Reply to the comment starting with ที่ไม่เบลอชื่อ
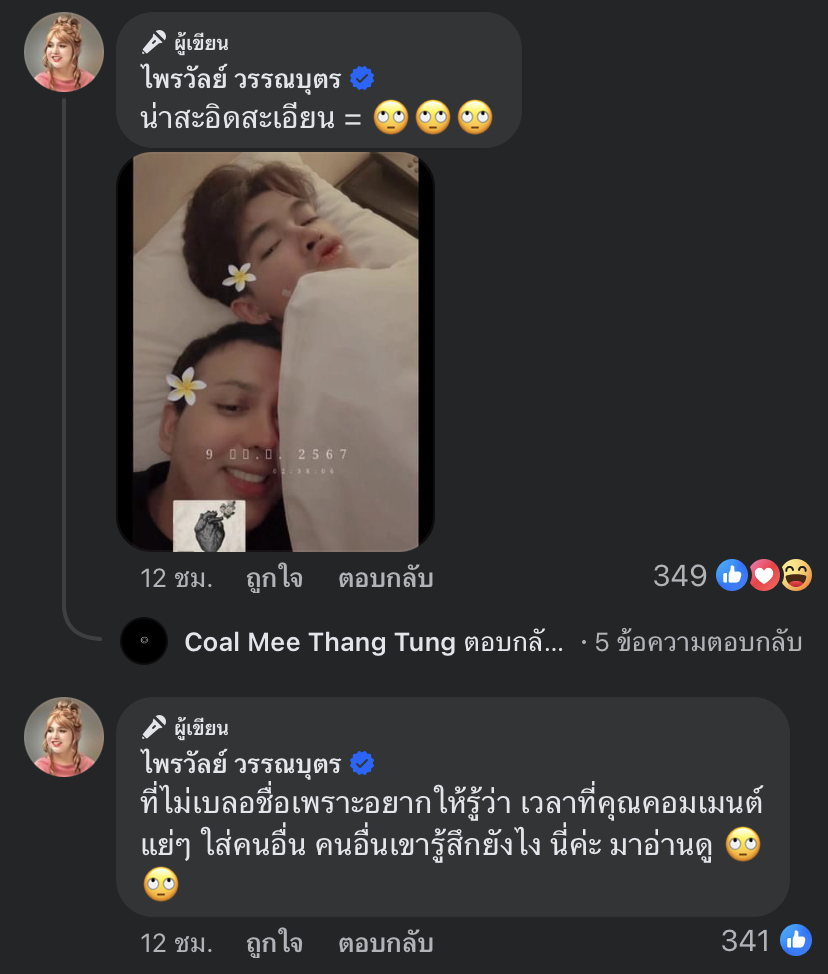The height and width of the screenshot is (974, 828). [385, 943]
